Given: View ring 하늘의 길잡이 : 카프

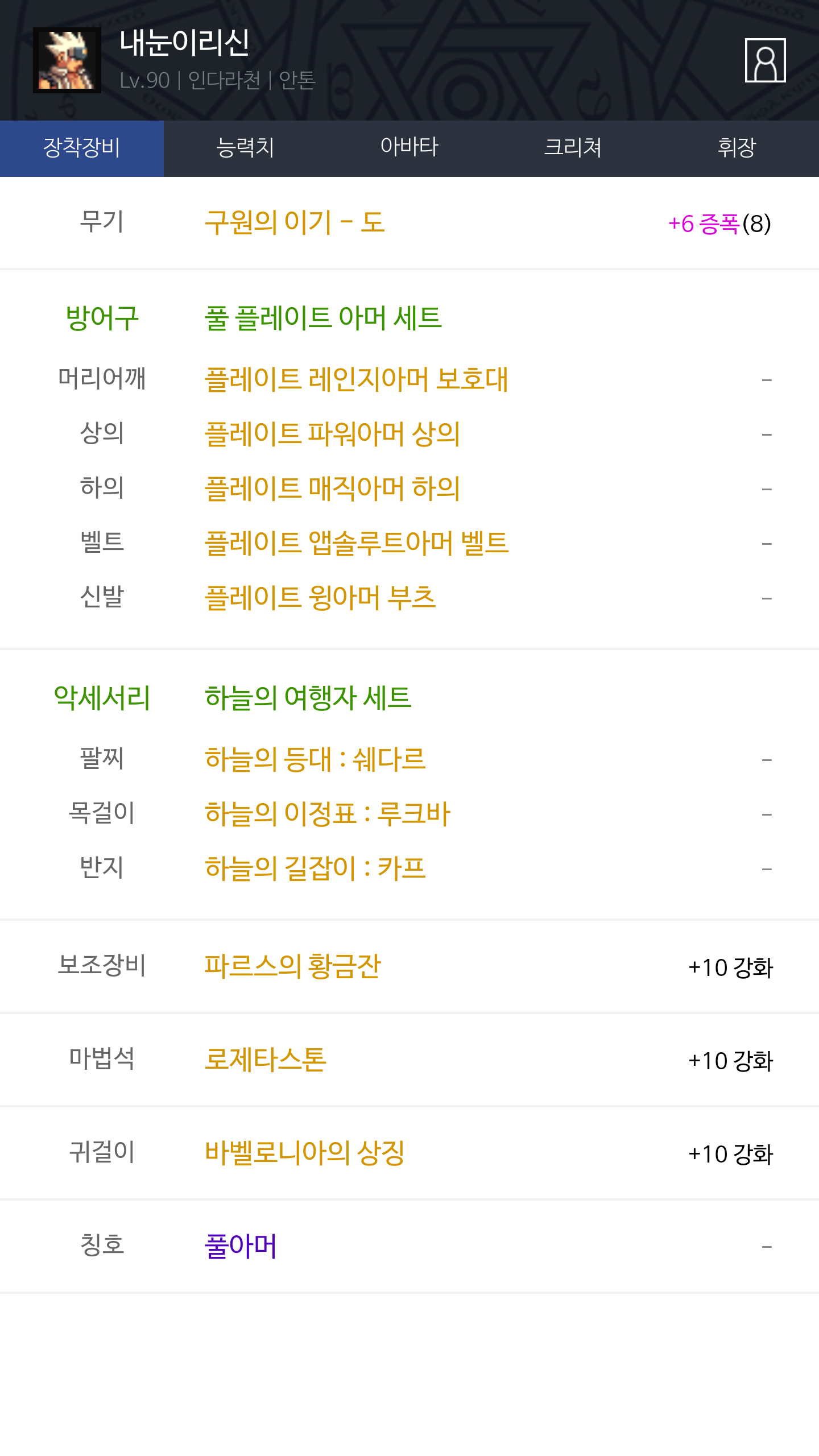Looking at the screenshot, I should coord(315,868).
